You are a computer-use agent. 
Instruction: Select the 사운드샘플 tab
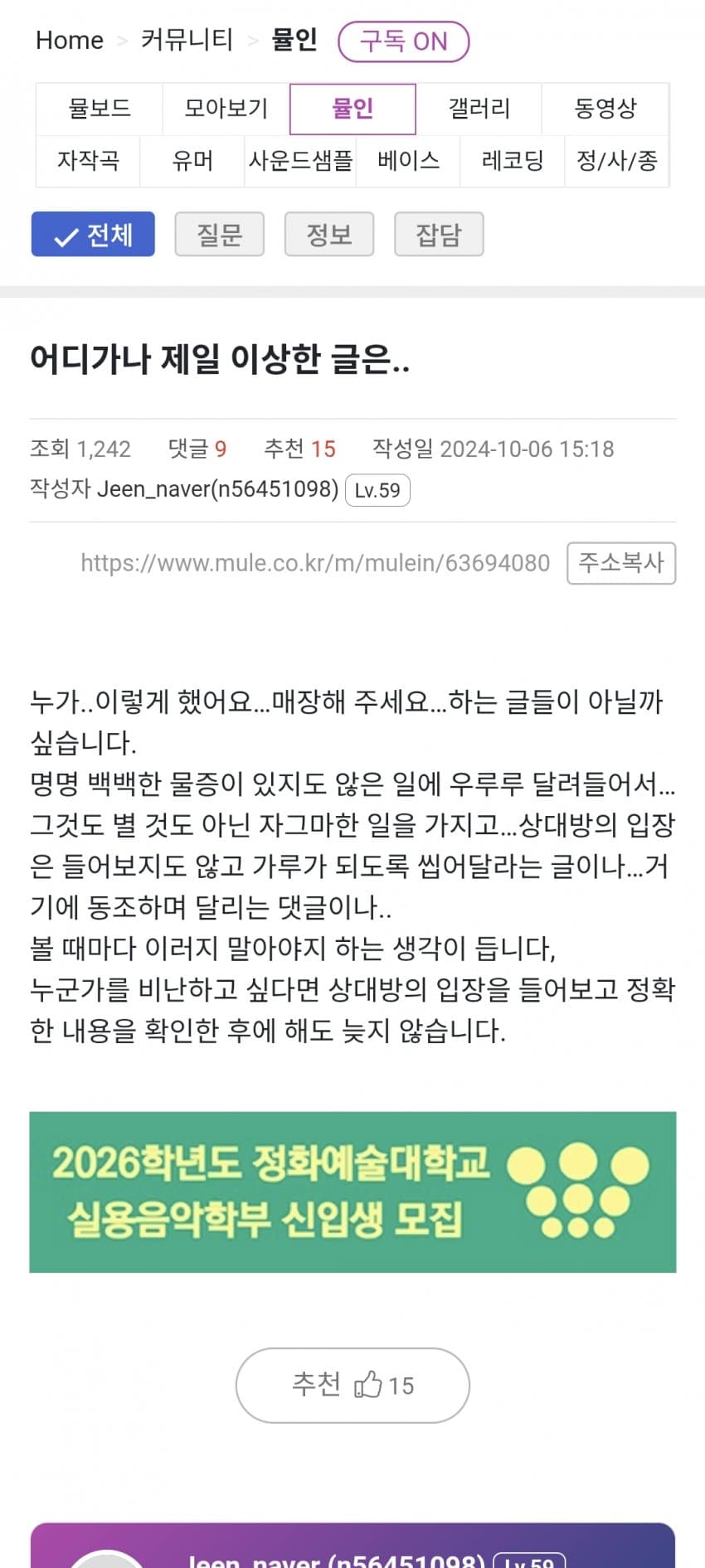click(300, 161)
